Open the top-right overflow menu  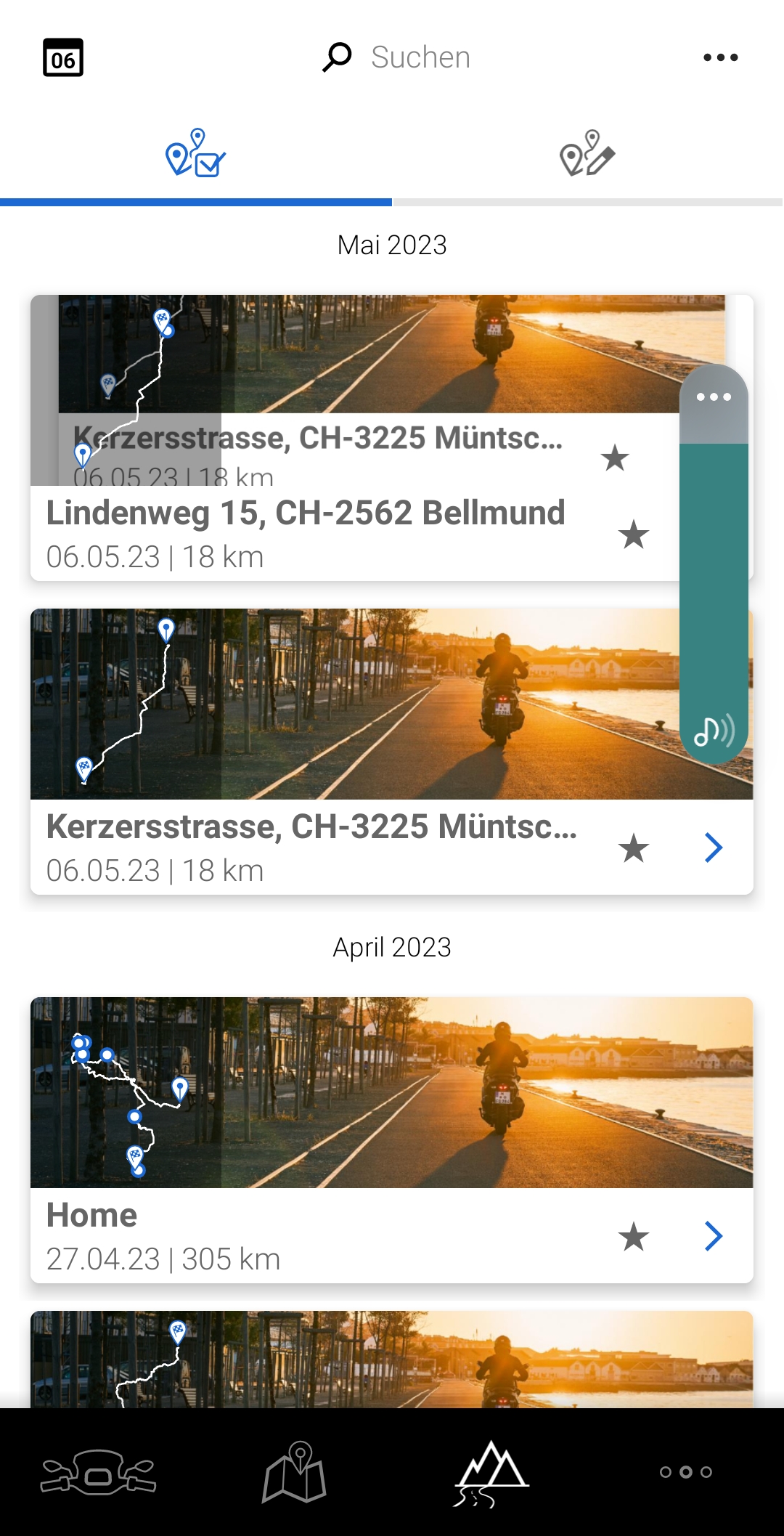coord(720,57)
